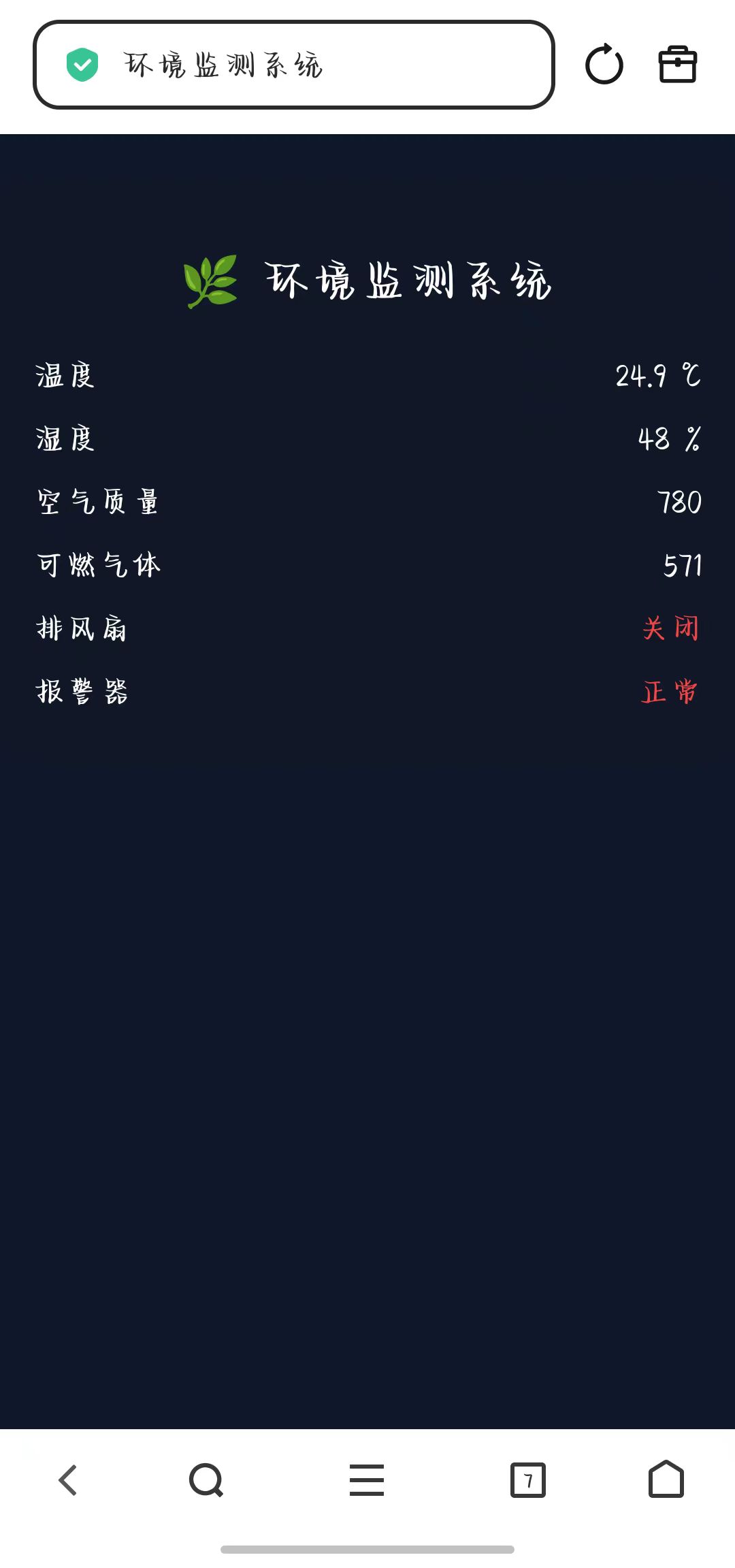Viewport: 735px width, 1568px height.
Task: Tap the address bar showing 环境监测系统
Action: [293, 65]
